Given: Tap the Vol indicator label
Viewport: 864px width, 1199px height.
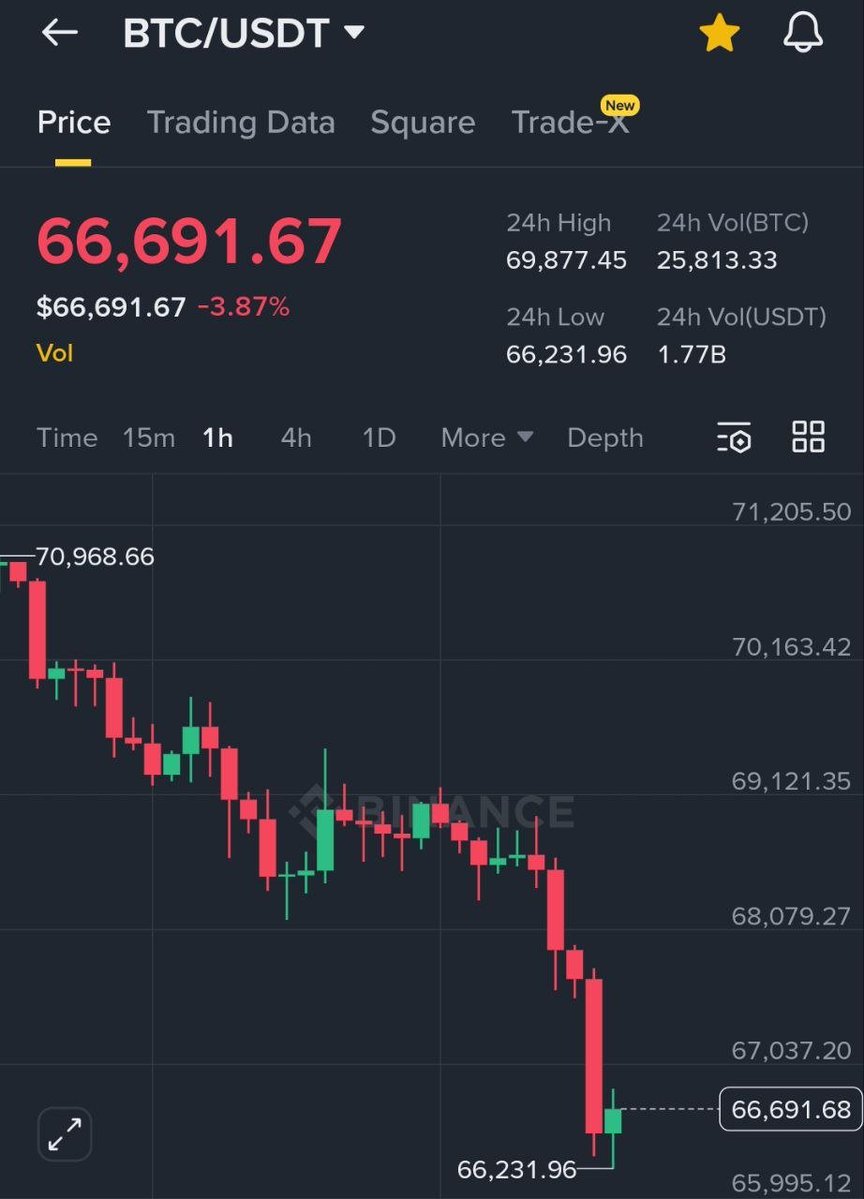Looking at the screenshot, I should click(55, 353).
